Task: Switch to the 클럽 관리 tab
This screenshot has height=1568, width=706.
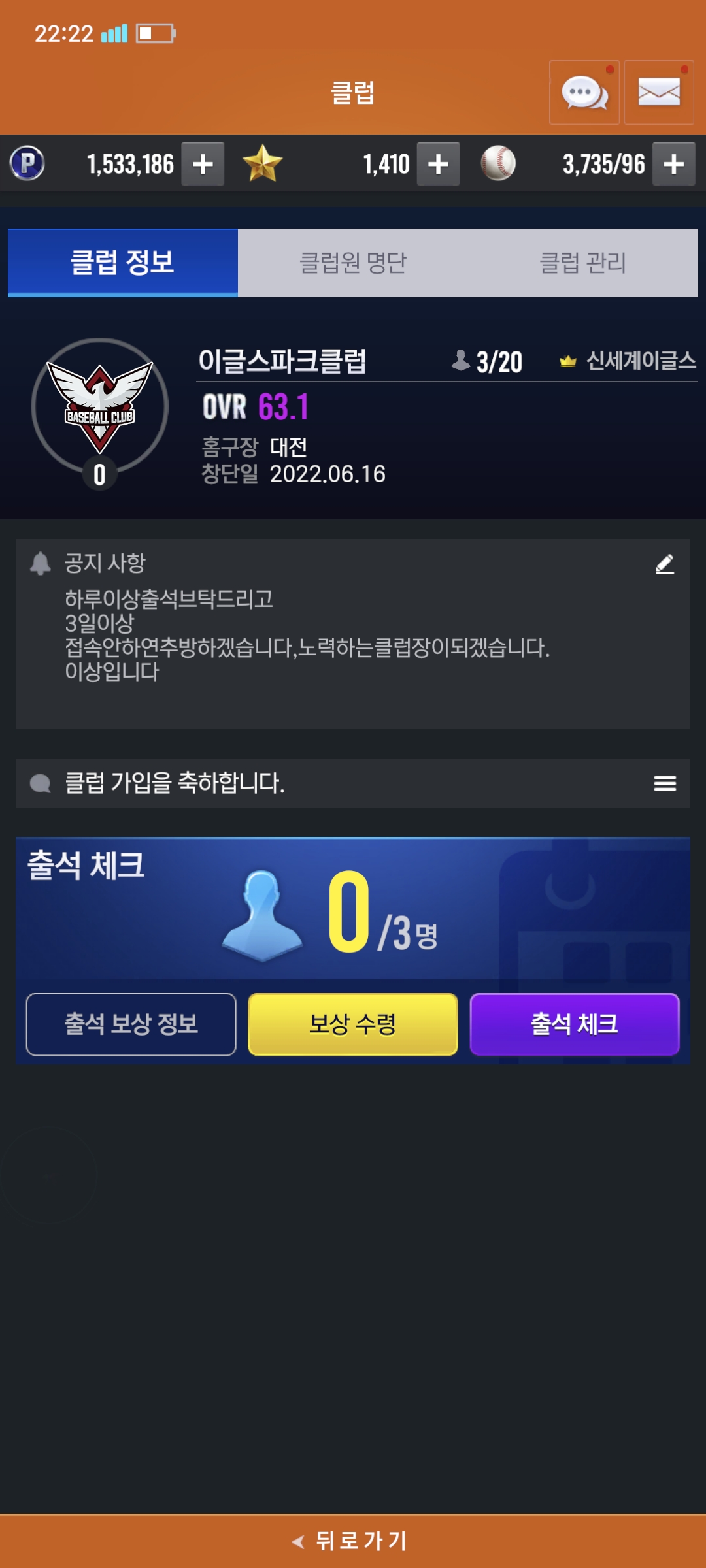Action: [x=582, y=263]
